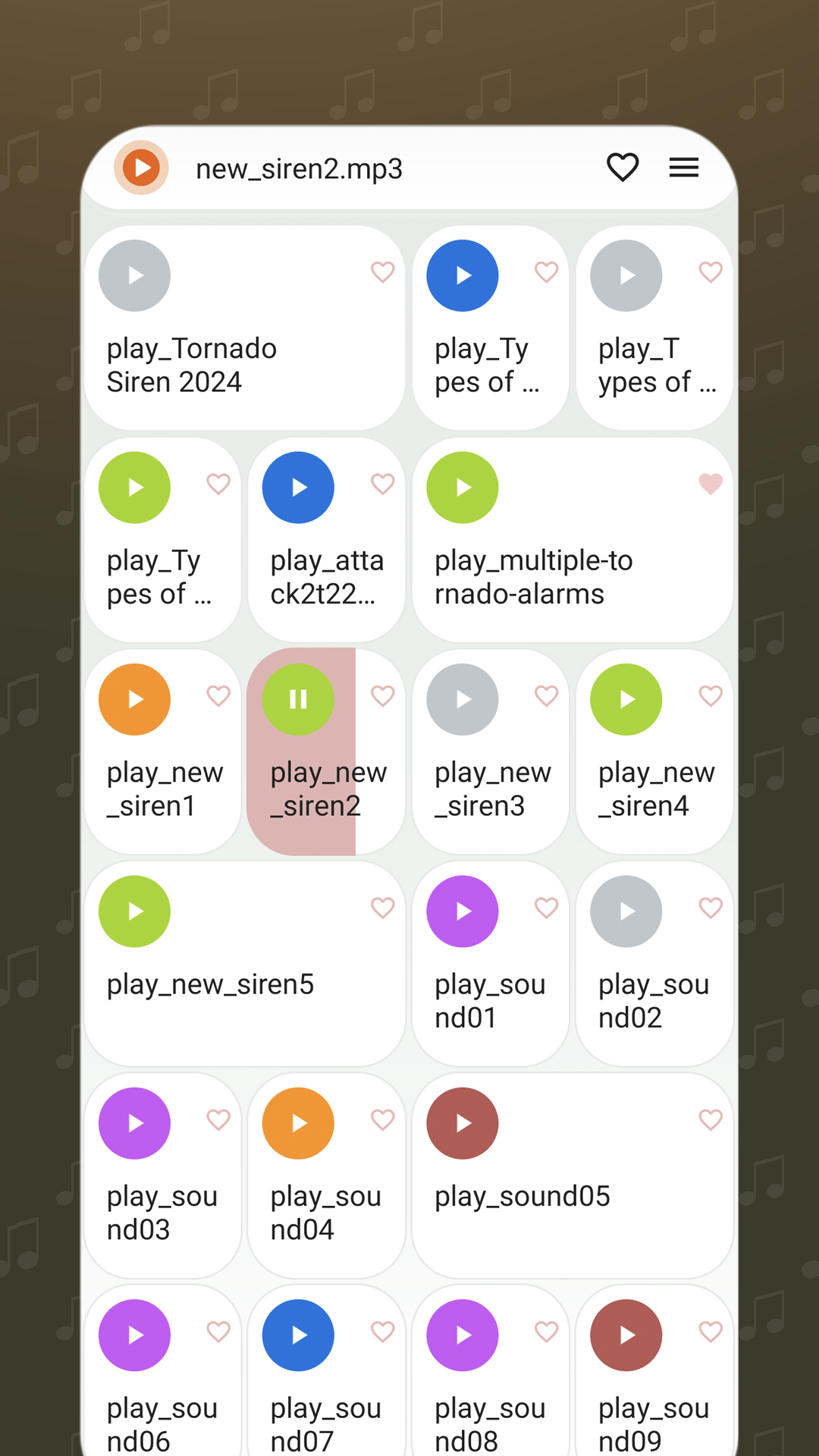Viewport: 819px width, 1456px height.
Task: Favorite the play_sound07 clip
Action: pyautogui.click(x=382, y=1332)
